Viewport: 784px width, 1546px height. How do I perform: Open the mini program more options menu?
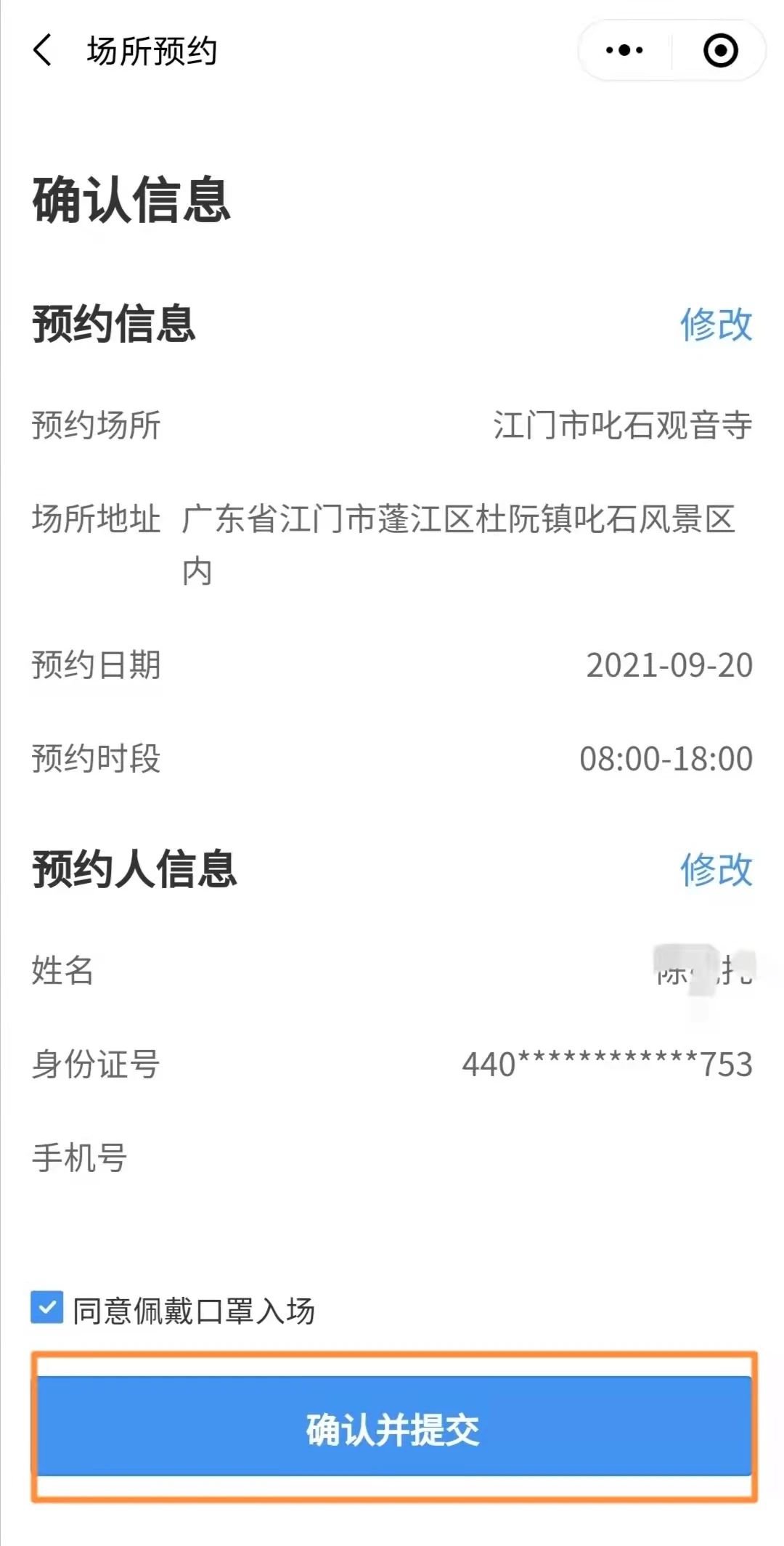(x=624, y=50)
